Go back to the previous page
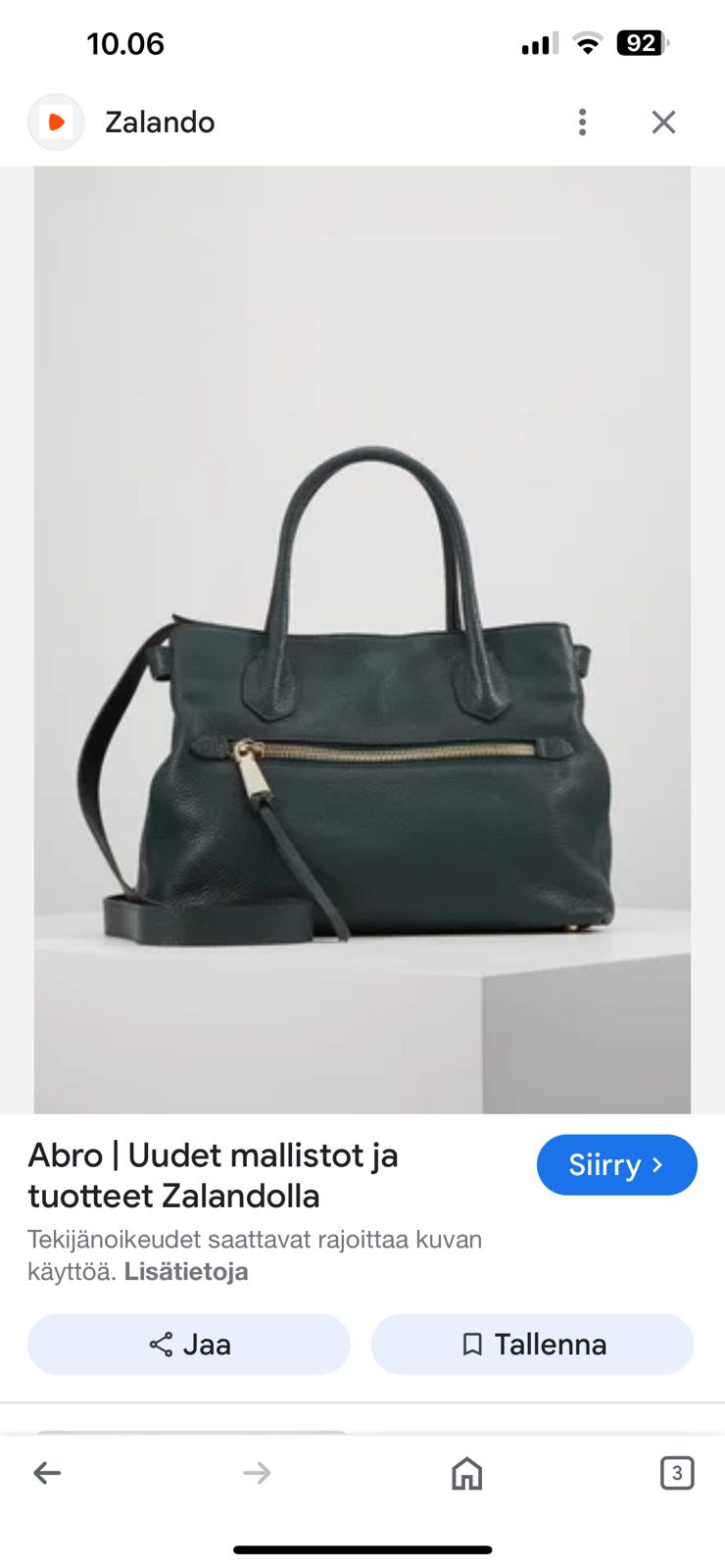The image size is (725, 1568). [x=47, y=1472]
